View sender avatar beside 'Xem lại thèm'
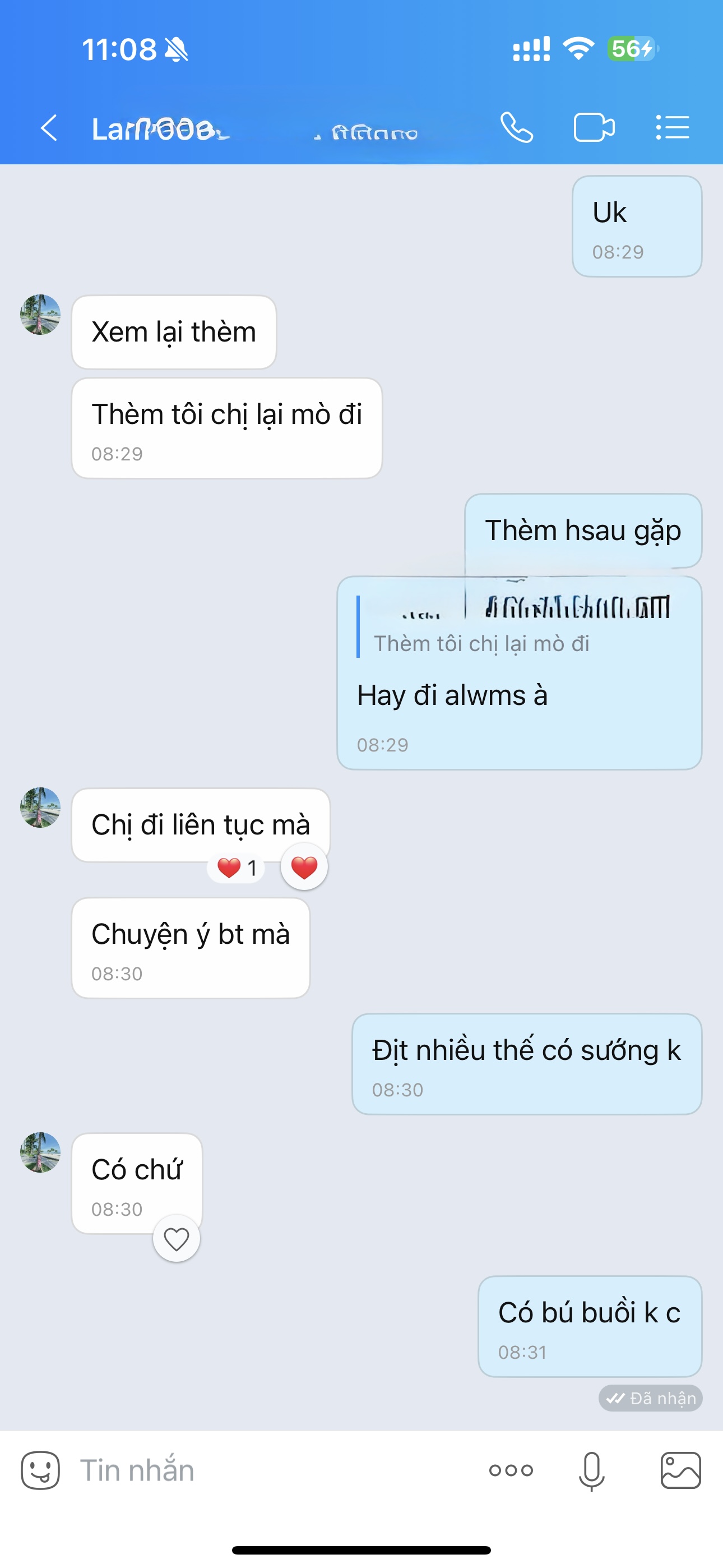The image size is (723, 1568). coord(40,315)
